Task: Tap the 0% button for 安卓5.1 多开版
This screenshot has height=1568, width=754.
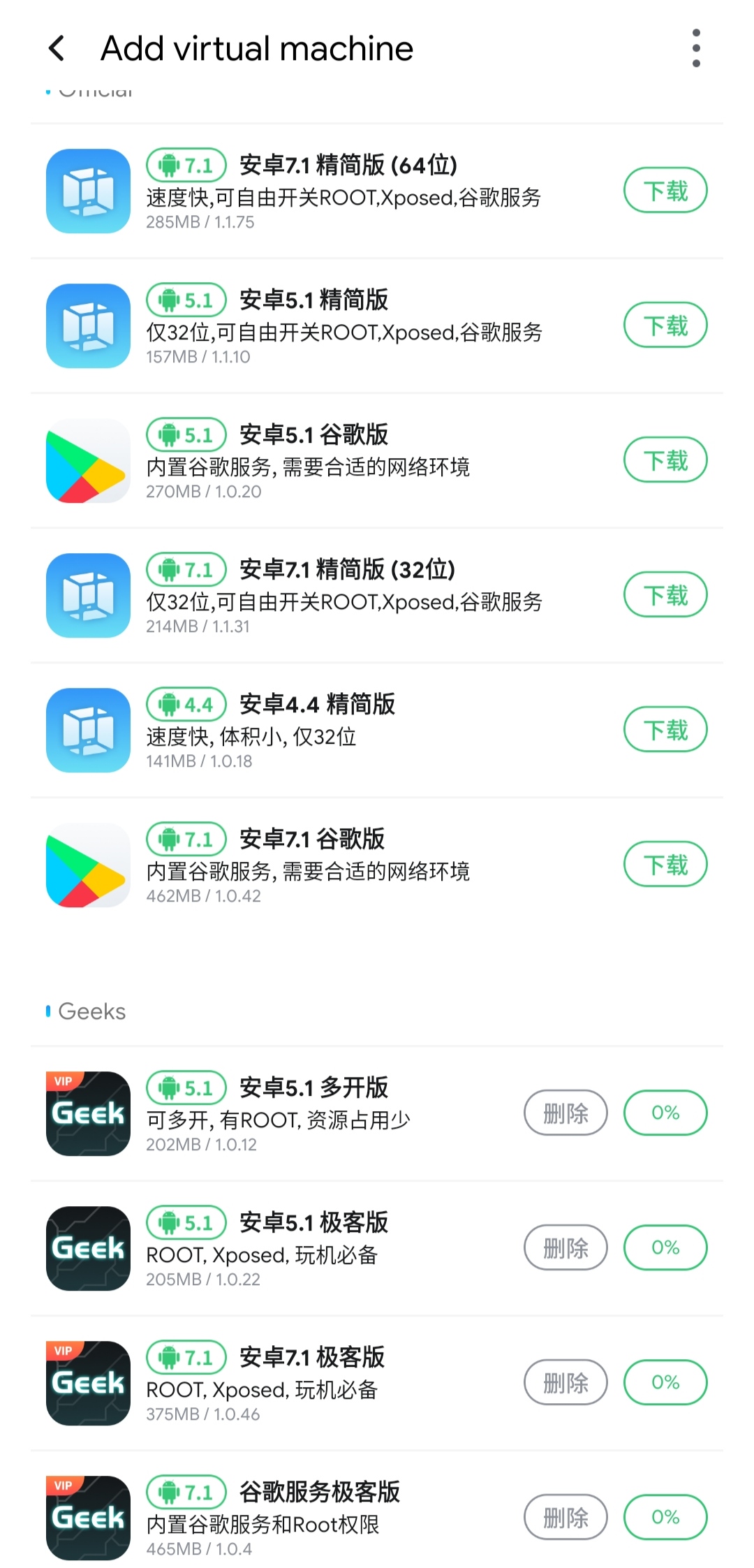Action: 665,1113
